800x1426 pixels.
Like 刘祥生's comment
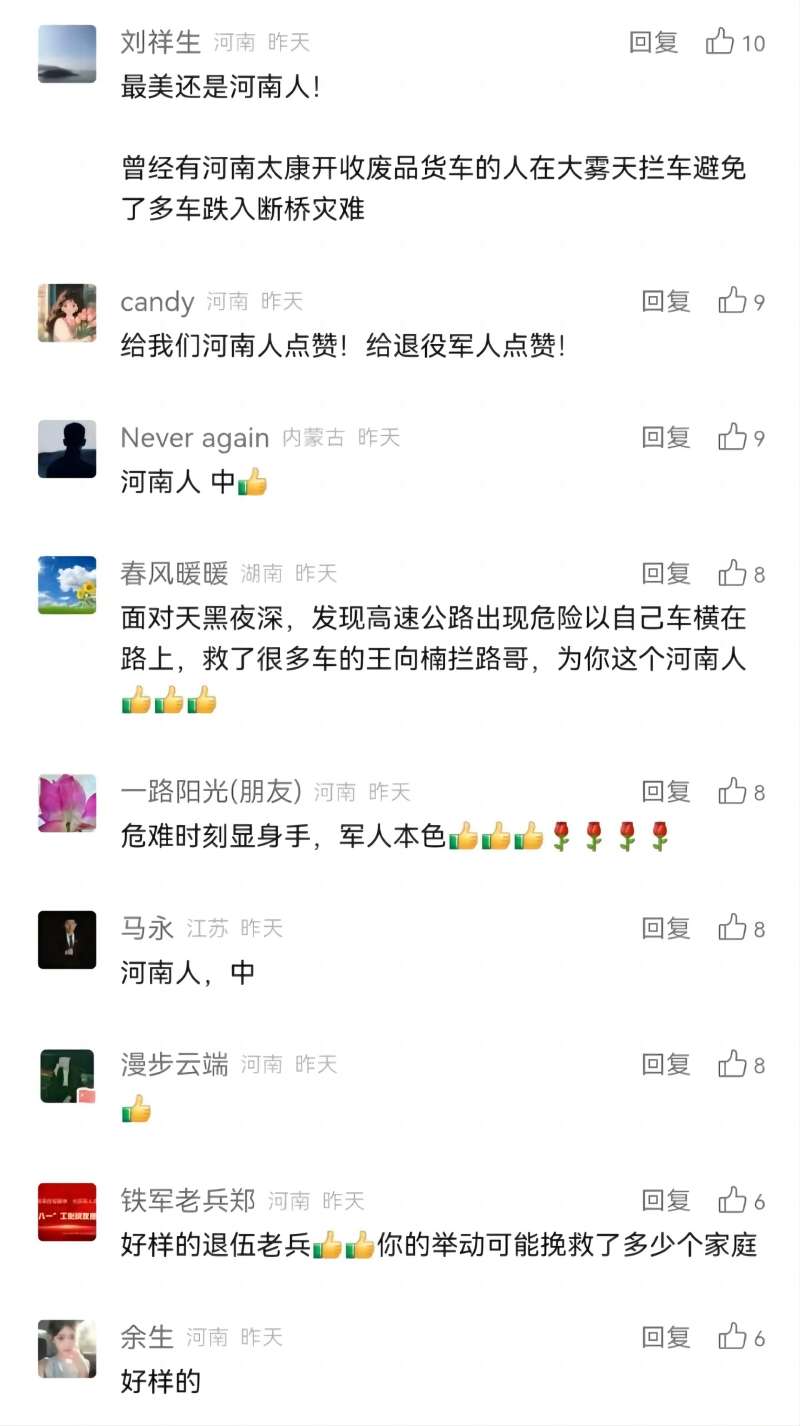(x=735, y=42)
